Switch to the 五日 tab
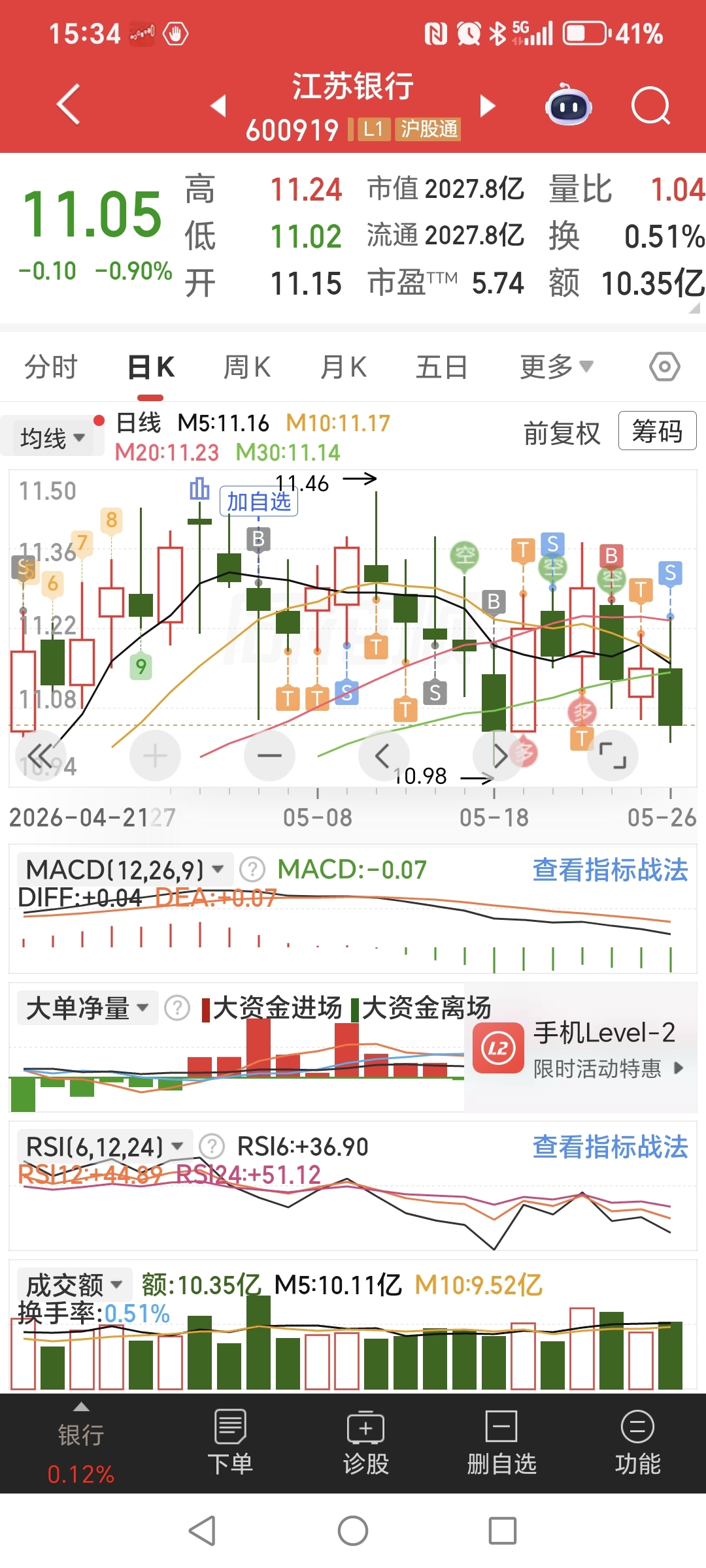Screen dimensions: 706x1568 point(442,367)
